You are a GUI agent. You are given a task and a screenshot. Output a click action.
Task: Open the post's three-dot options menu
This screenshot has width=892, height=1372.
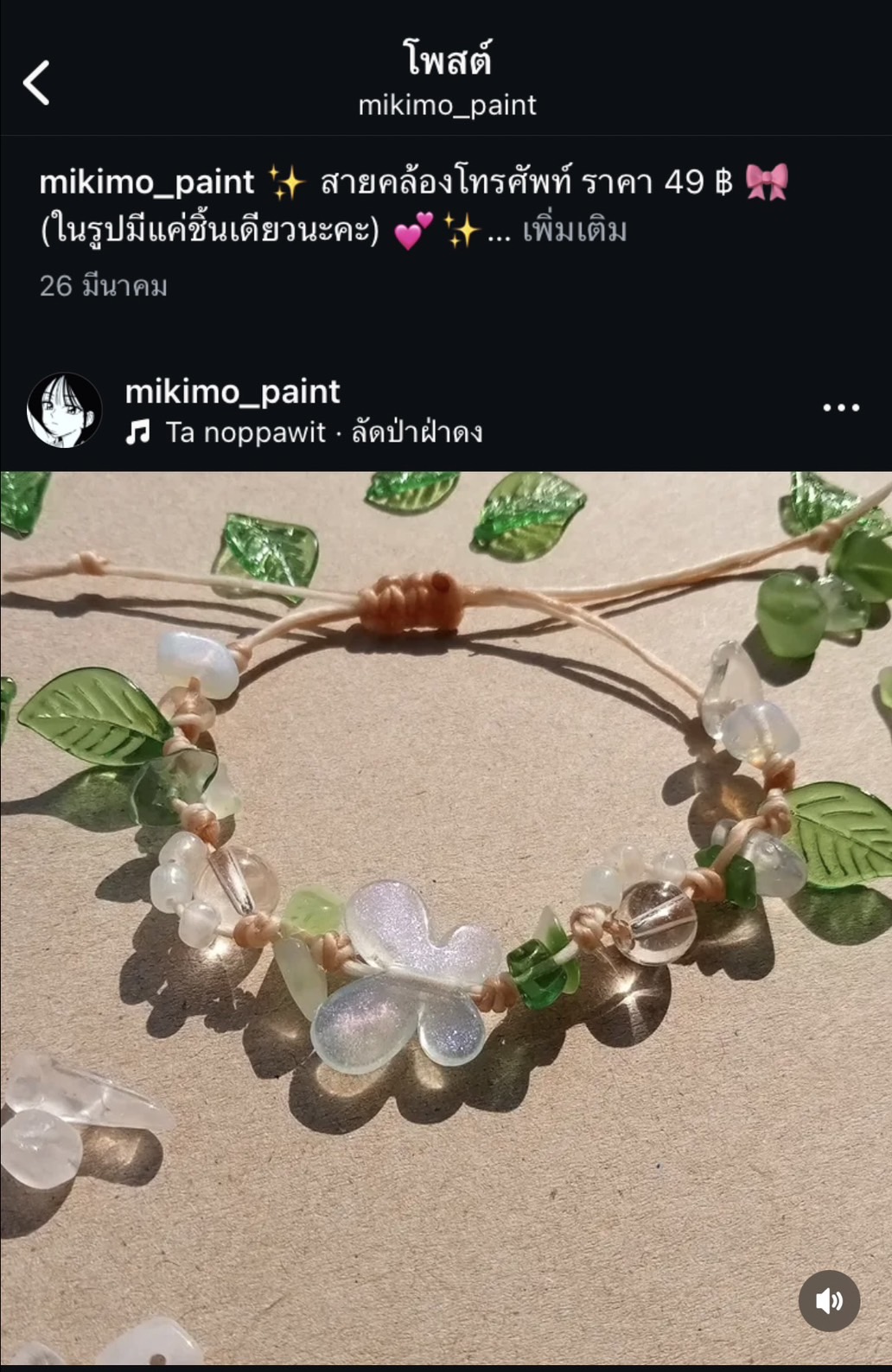[840, 407]
